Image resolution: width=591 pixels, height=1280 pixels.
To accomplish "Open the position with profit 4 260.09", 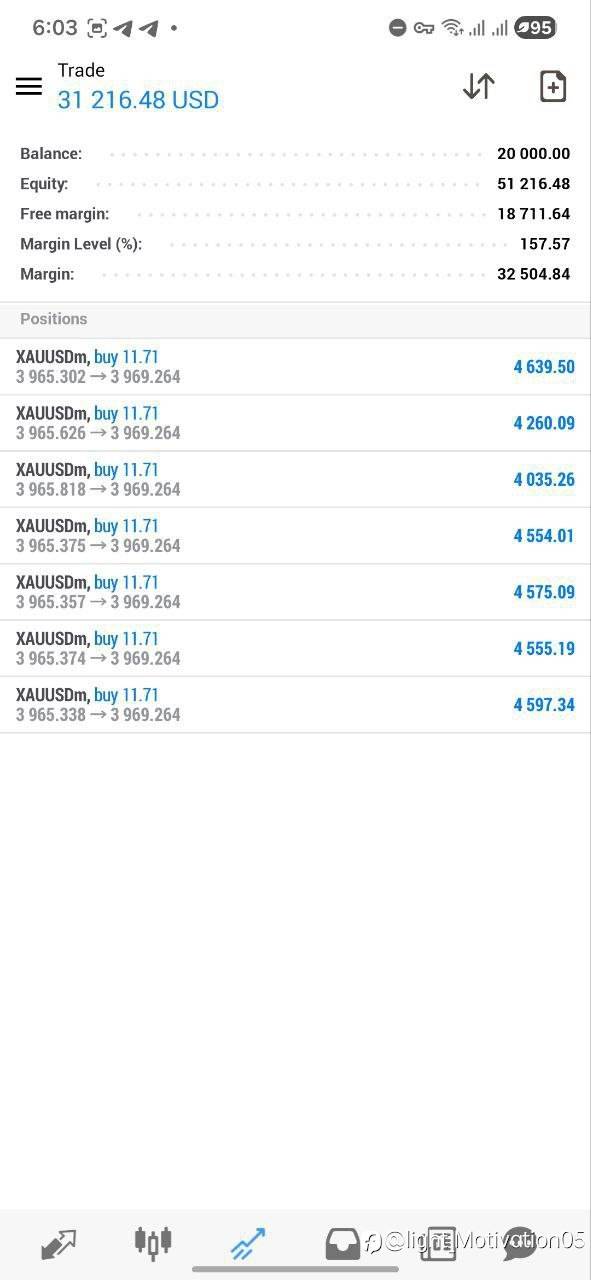I will coord(295,423).
